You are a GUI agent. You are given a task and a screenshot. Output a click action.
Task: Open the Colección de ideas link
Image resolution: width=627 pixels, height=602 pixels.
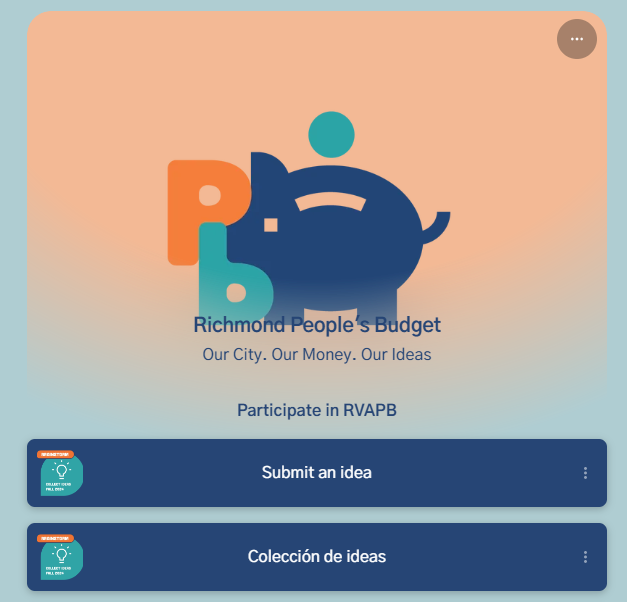316,557
